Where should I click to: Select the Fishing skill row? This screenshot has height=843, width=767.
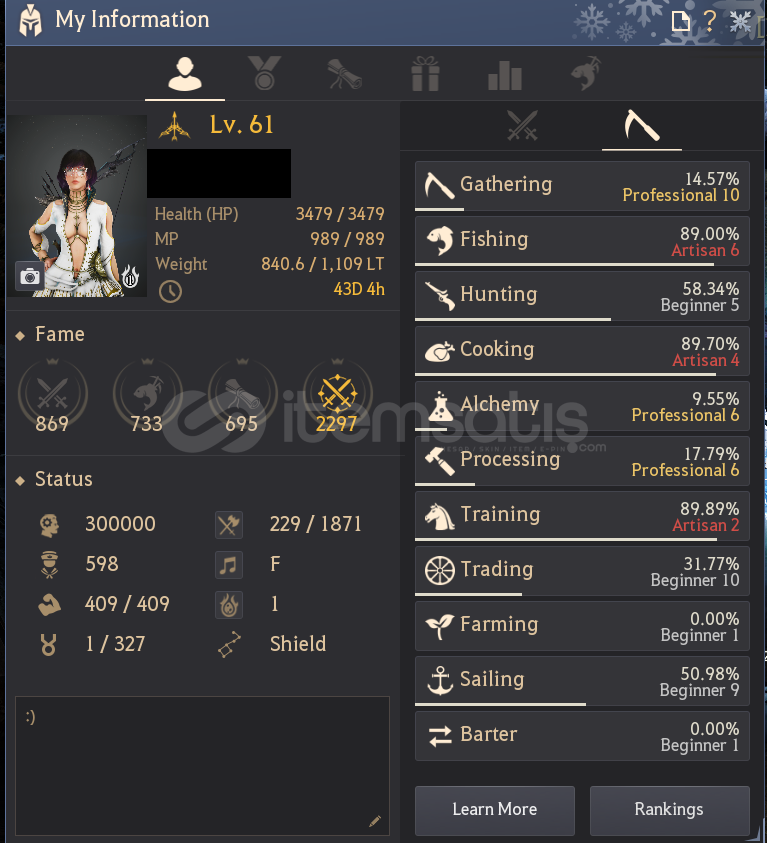pyautogui.click(x=581, y=240)
